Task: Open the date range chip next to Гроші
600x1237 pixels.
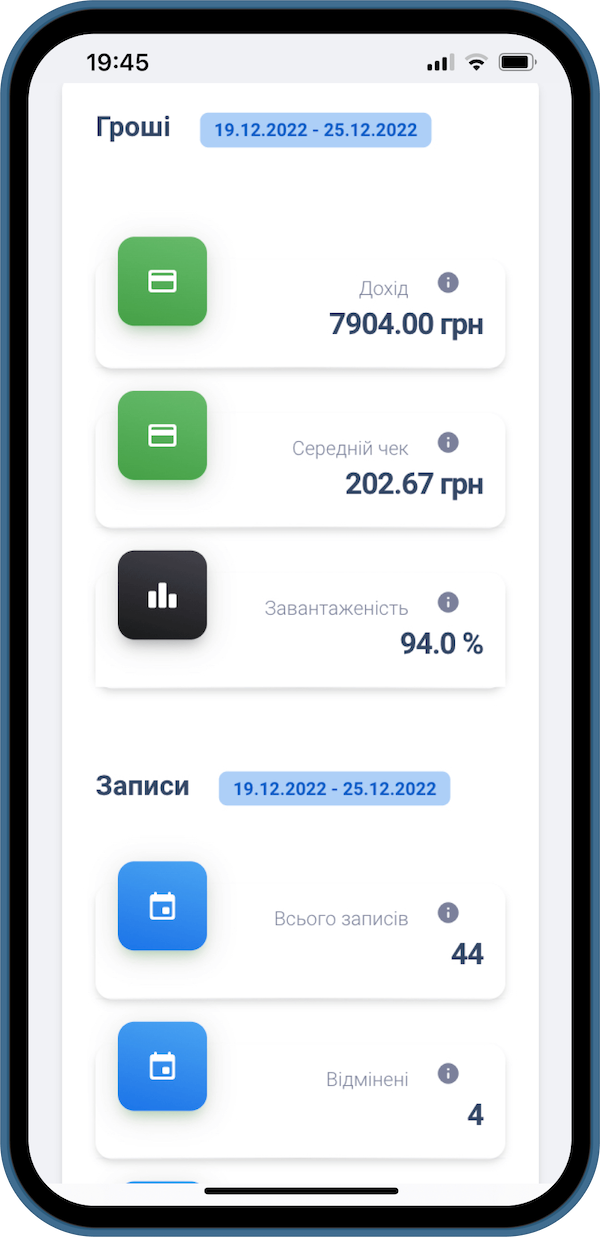Action: pyautogui.click(x=315, y=130)
